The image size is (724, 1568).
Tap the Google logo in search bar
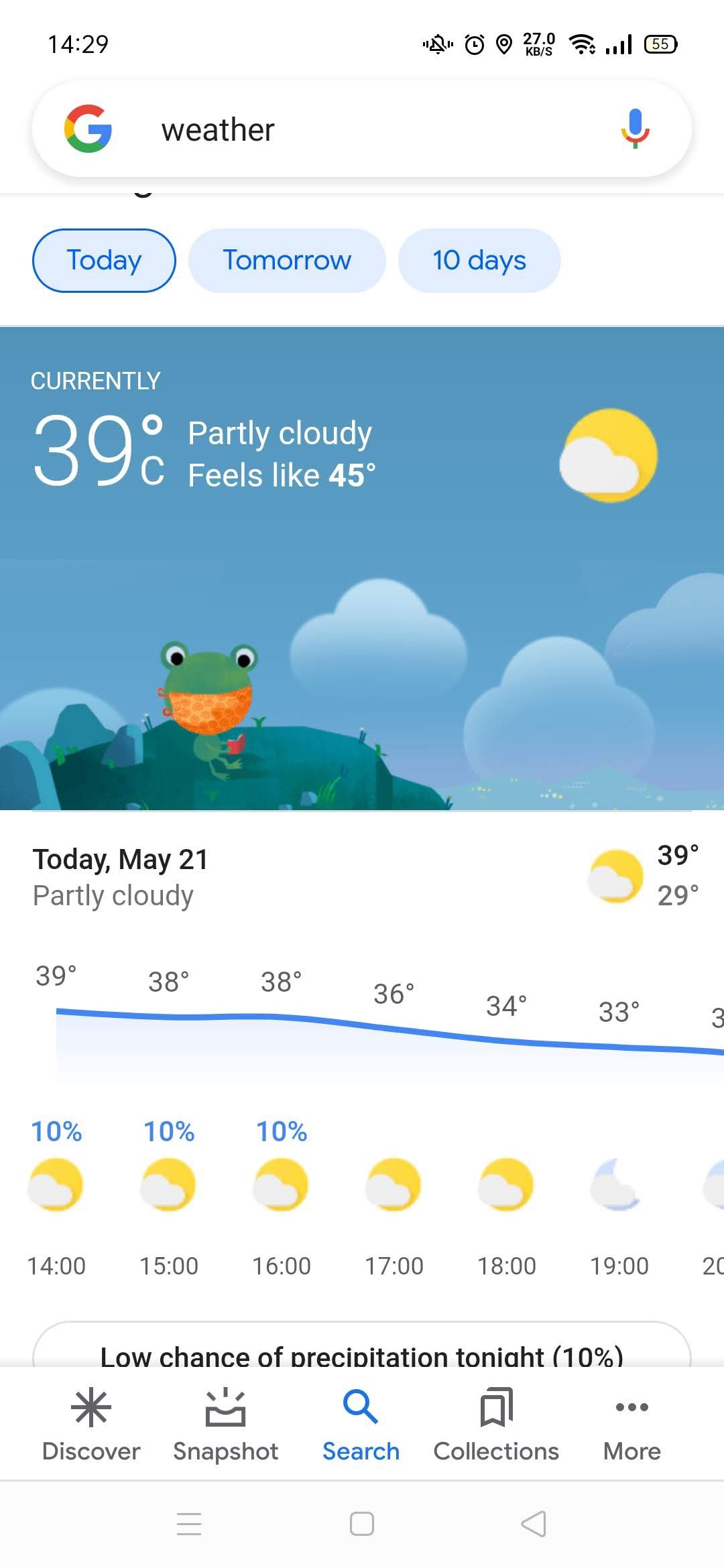pos(88,129)
